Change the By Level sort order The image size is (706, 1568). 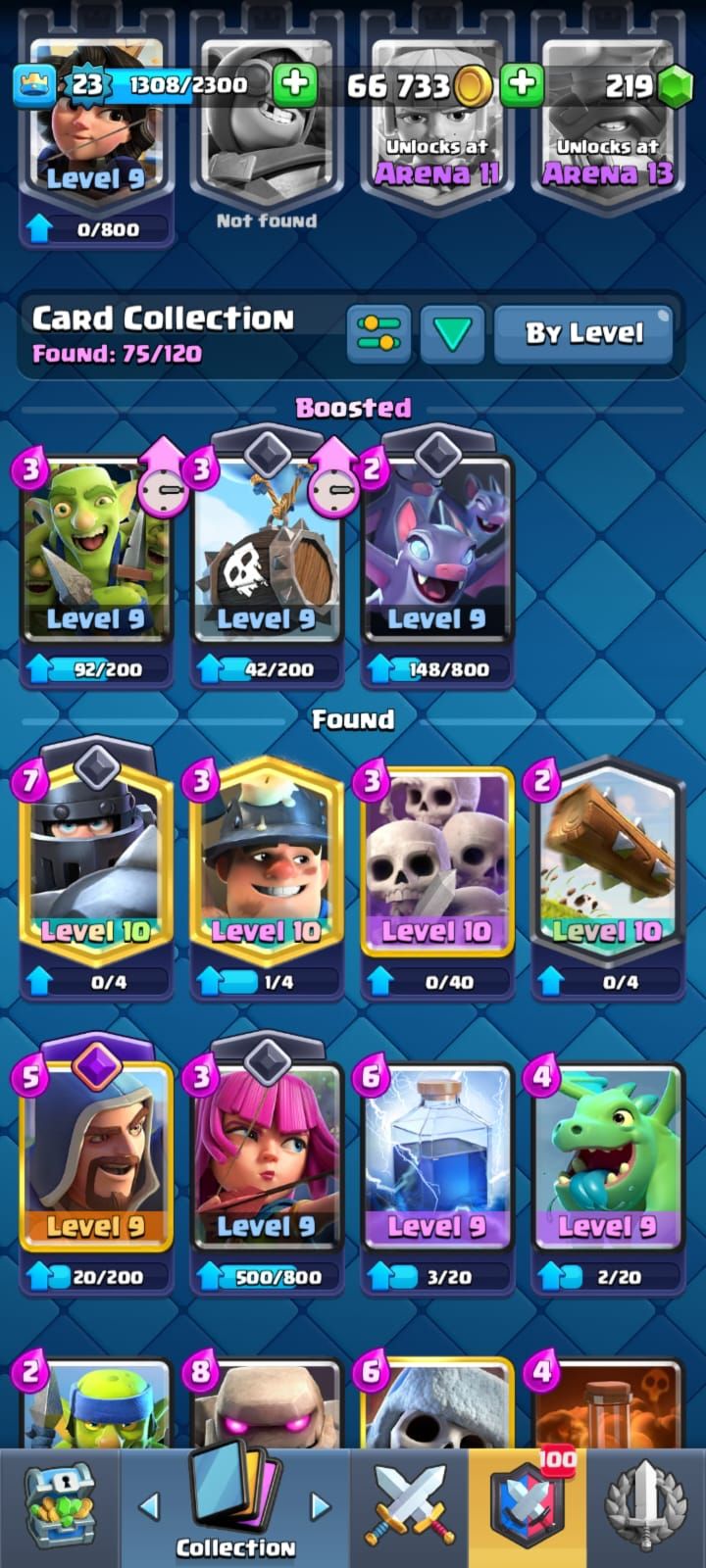[583, 334]
